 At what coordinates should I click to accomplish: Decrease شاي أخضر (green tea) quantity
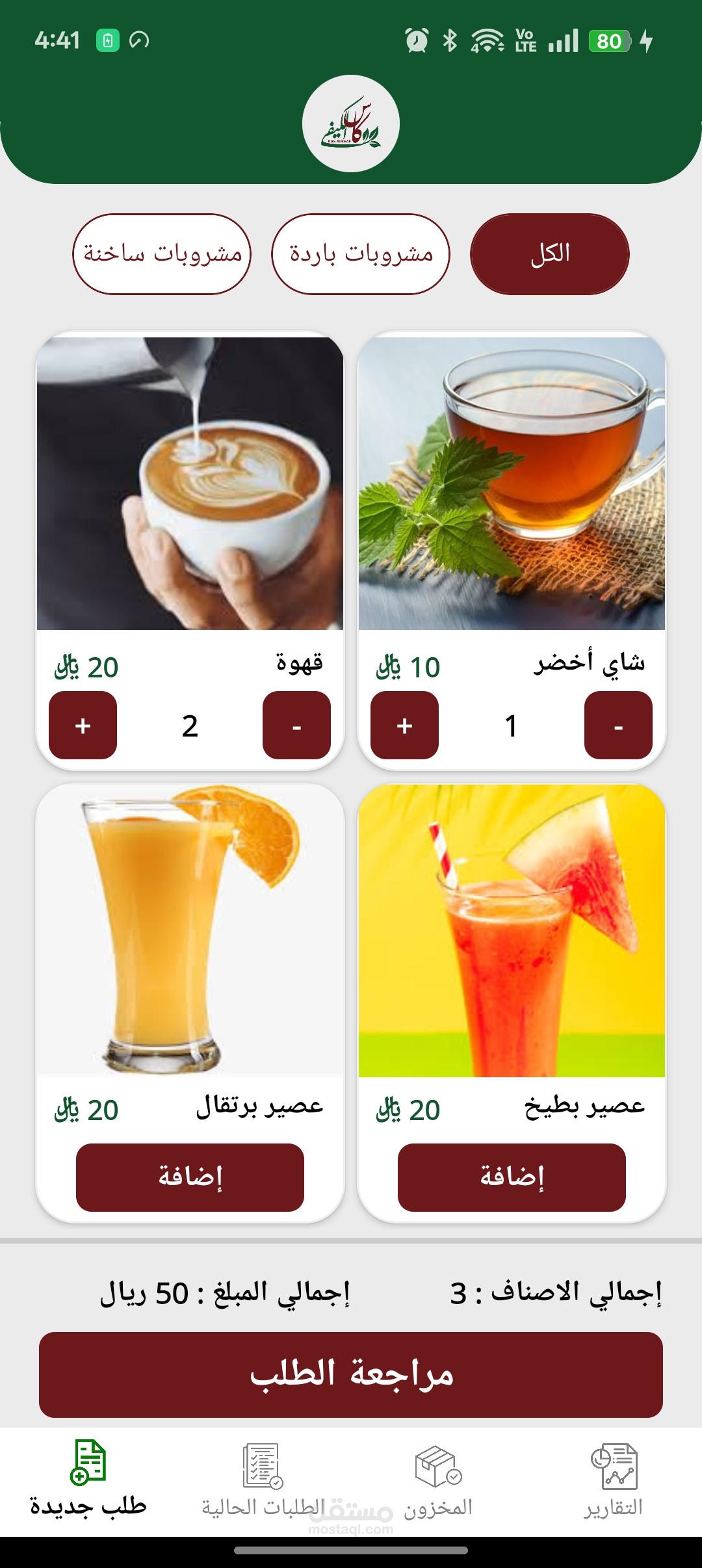pos(618,725)
